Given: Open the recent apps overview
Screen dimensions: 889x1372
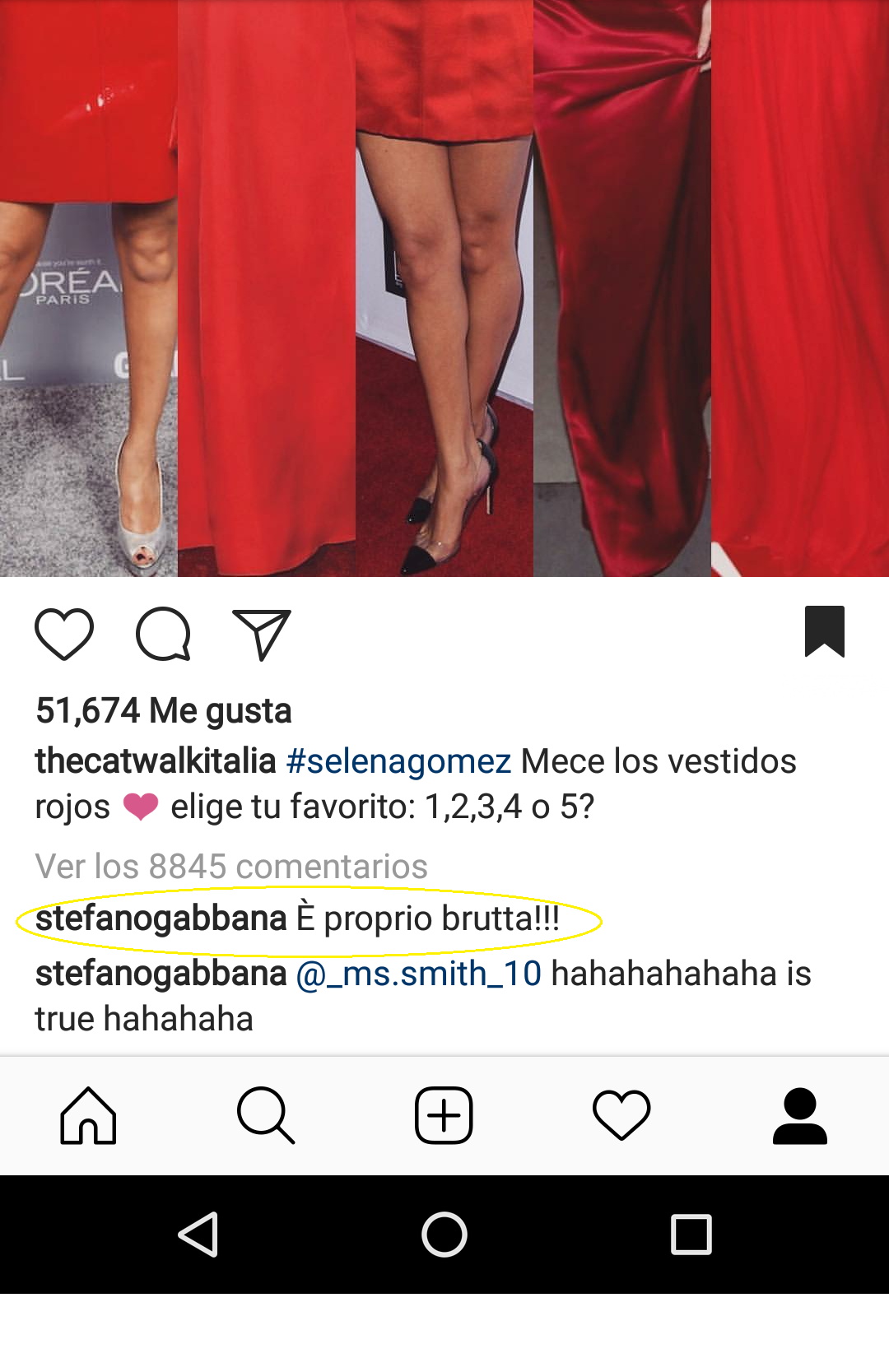Looking at the screenshot, I should pos(691,1235).
